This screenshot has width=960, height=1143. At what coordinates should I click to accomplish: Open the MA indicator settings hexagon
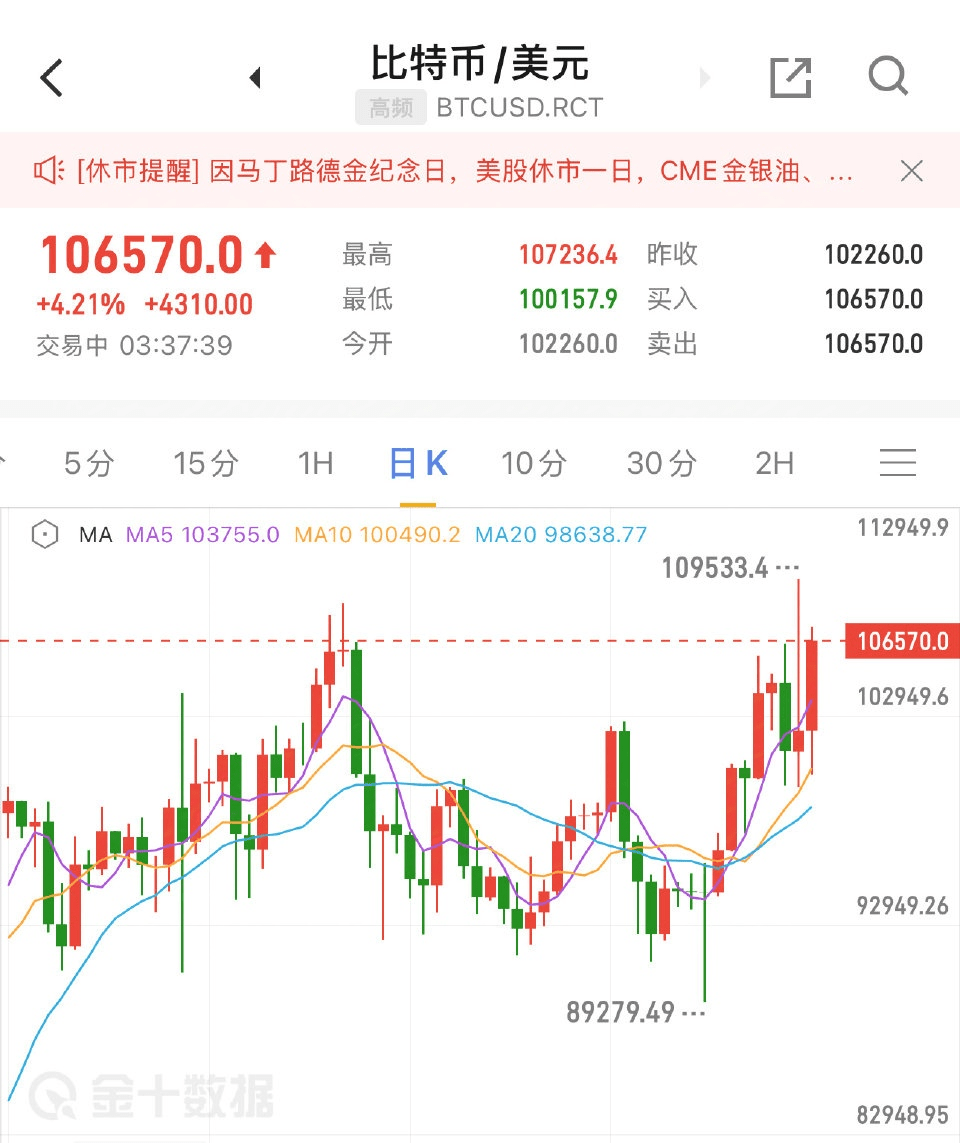(45, 535)
